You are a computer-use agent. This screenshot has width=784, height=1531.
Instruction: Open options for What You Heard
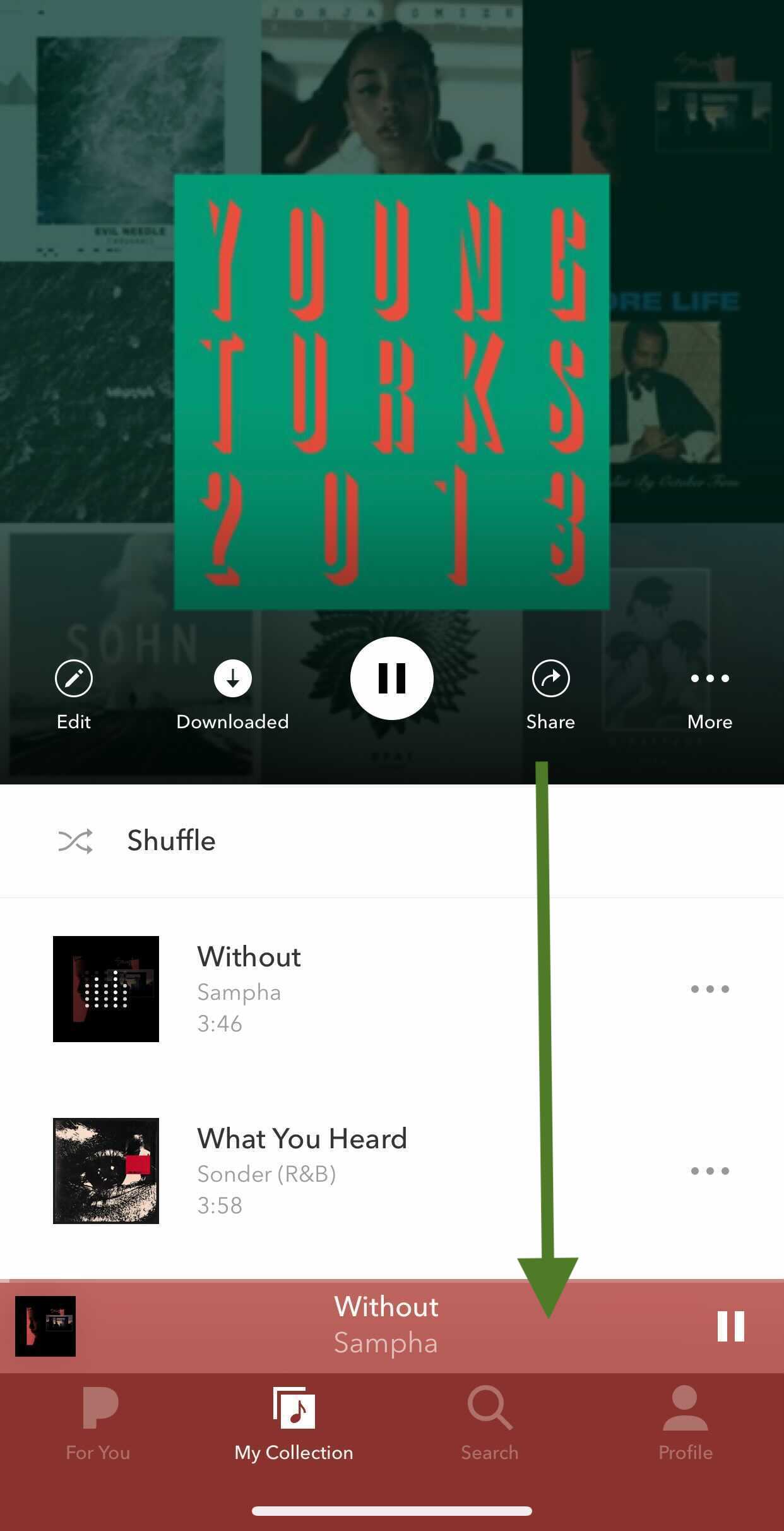point(710,1171)
